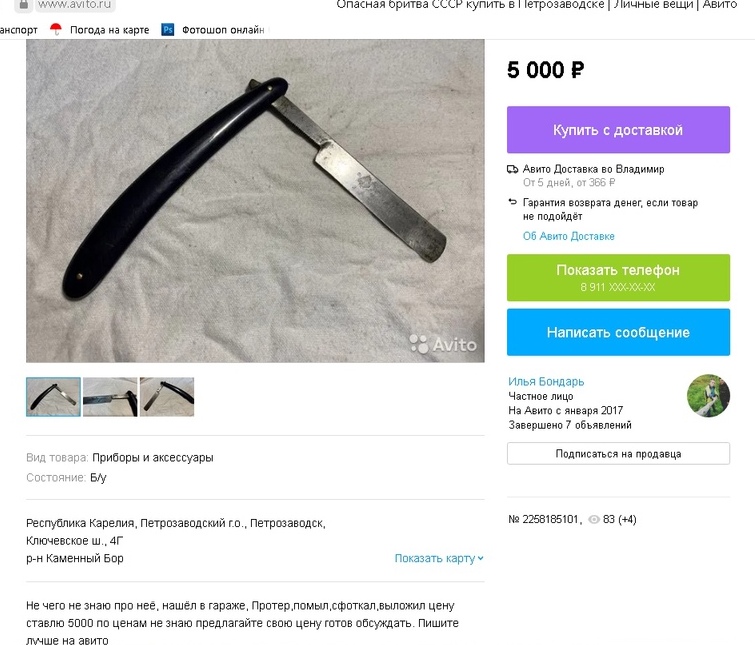Screen dimensions: 755x645
Task: Reveal seller phone via «Показать телефон»
Action: (618, 277)
